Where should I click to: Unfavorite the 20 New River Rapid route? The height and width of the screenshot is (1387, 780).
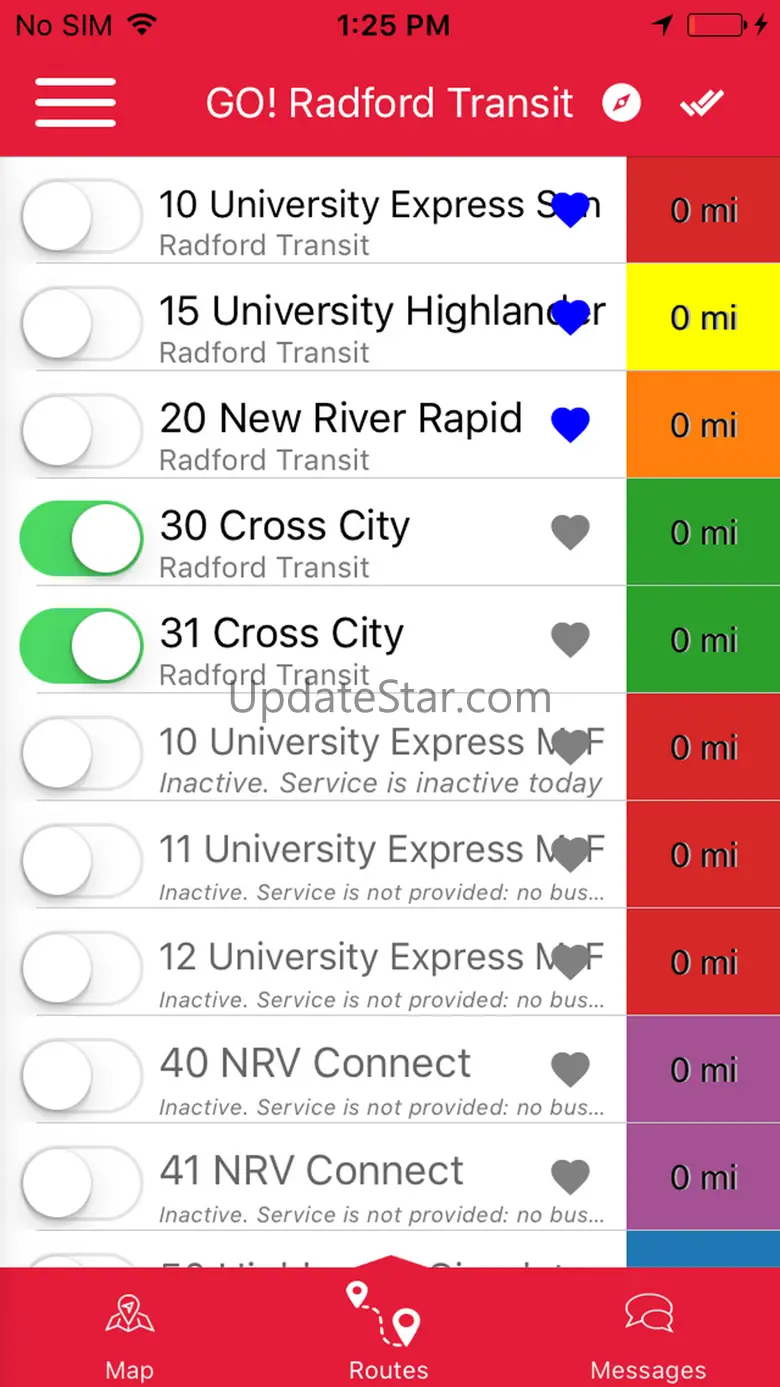571,425
